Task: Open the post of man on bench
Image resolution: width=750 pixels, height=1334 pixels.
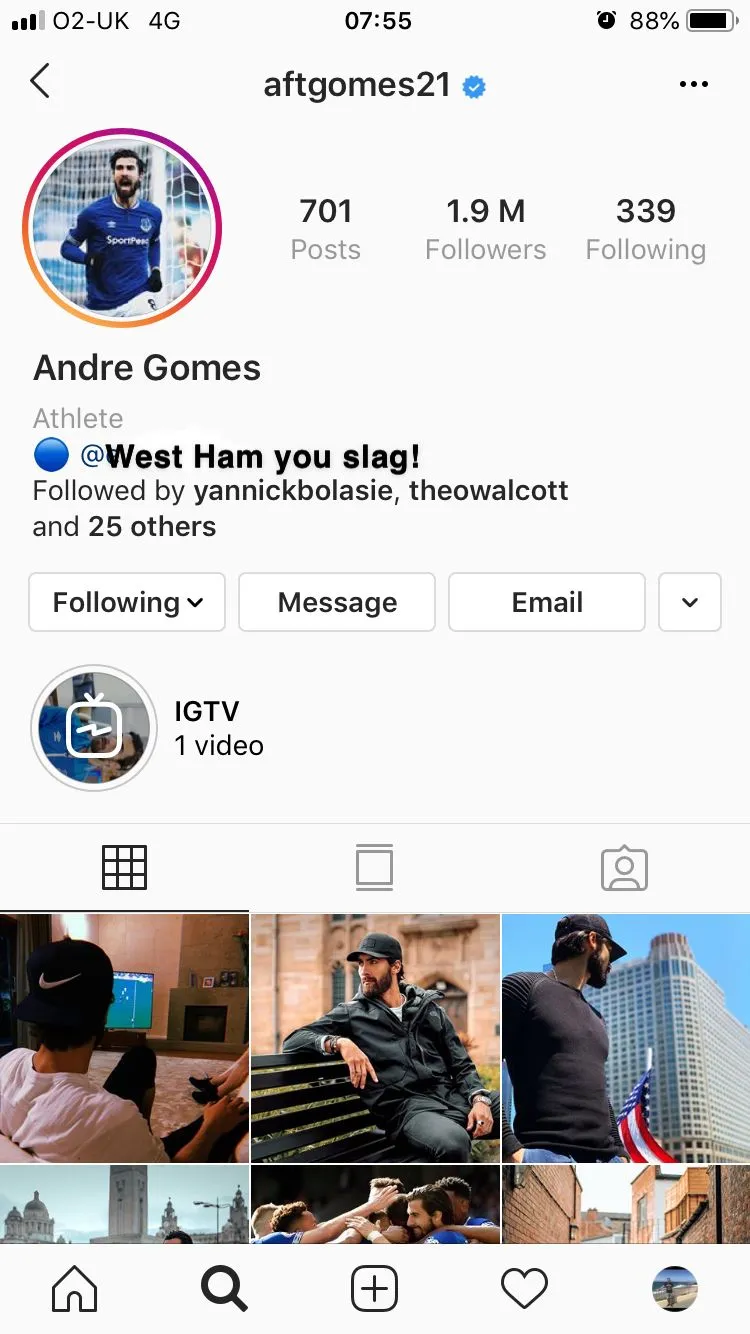Action: click(375, 1037)
